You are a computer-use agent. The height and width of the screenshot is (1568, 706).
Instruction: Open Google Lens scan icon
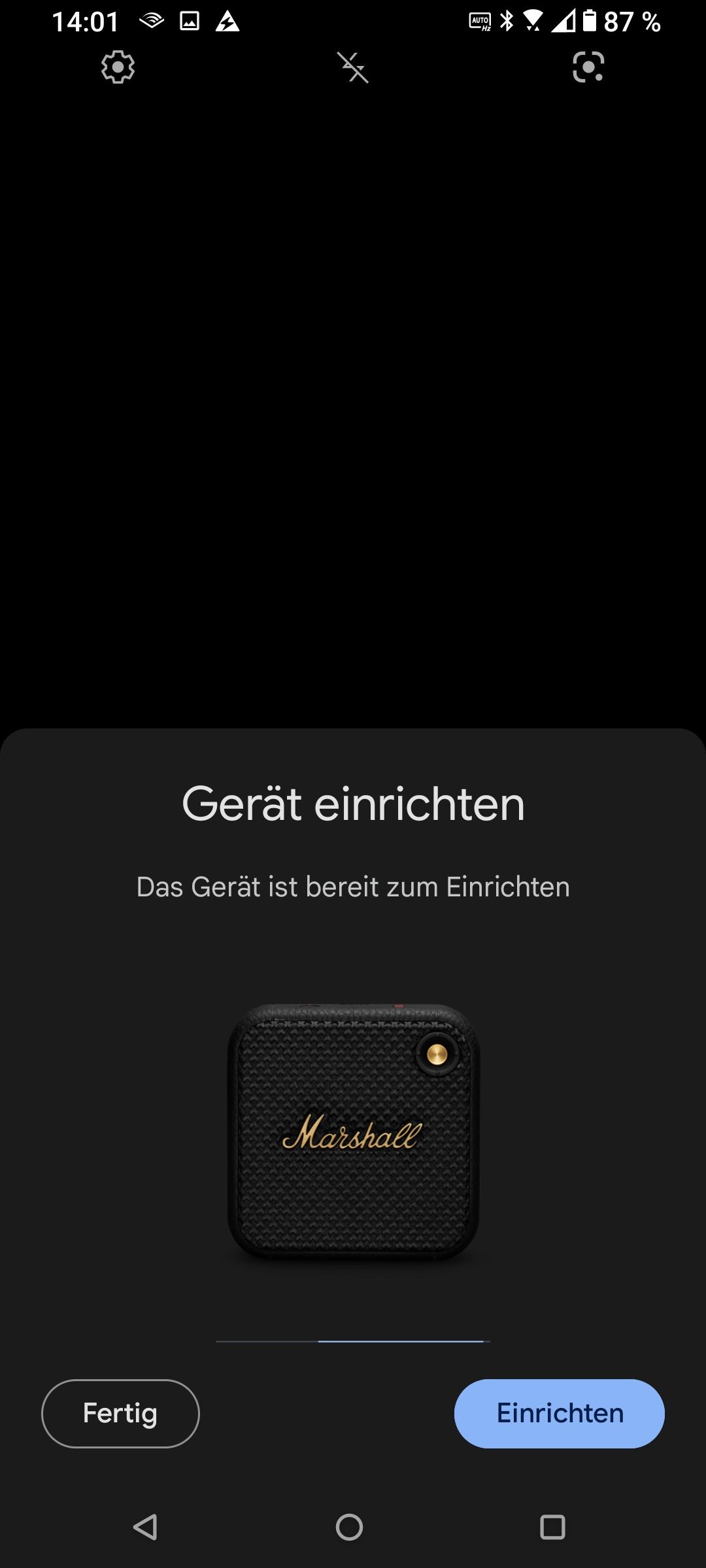pos(588,67)
